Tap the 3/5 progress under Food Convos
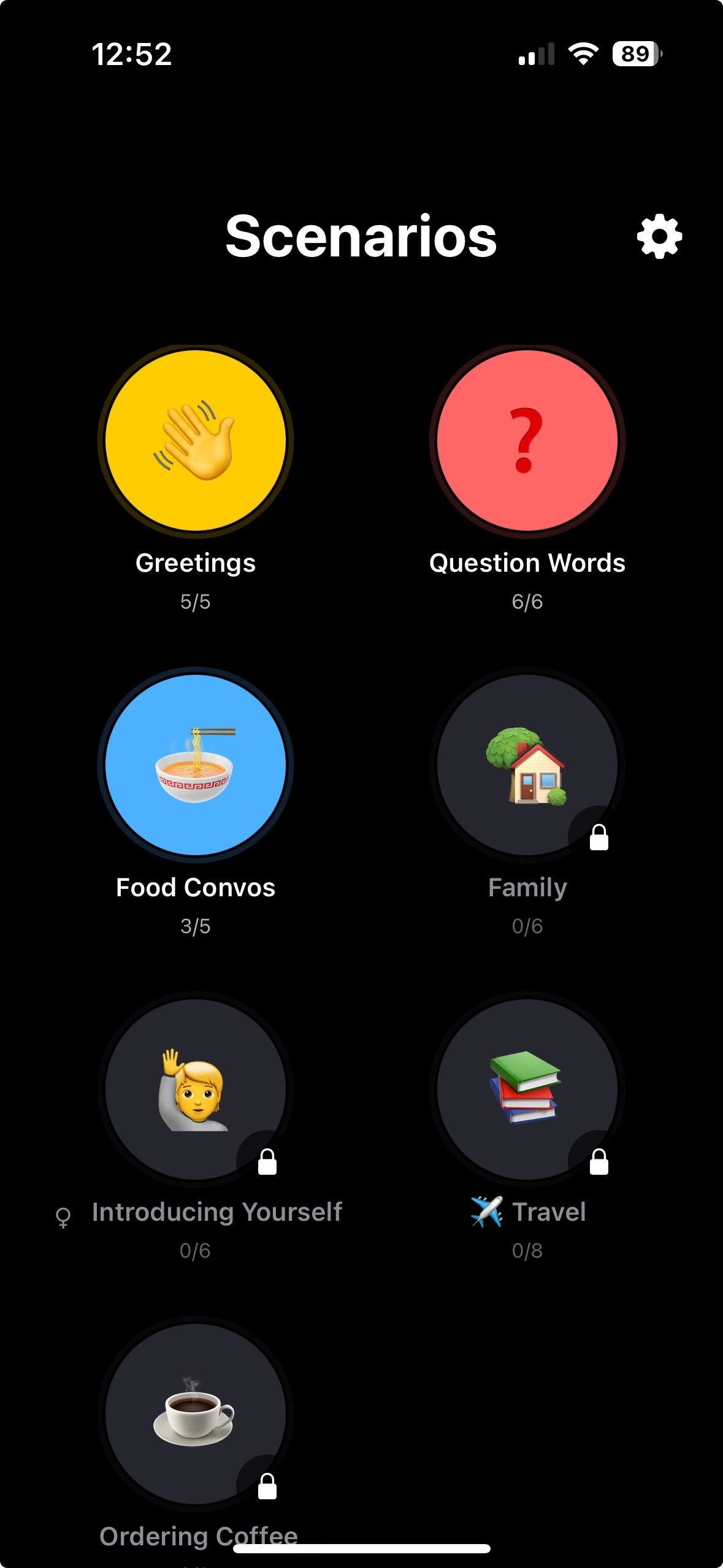 point(195,926)
